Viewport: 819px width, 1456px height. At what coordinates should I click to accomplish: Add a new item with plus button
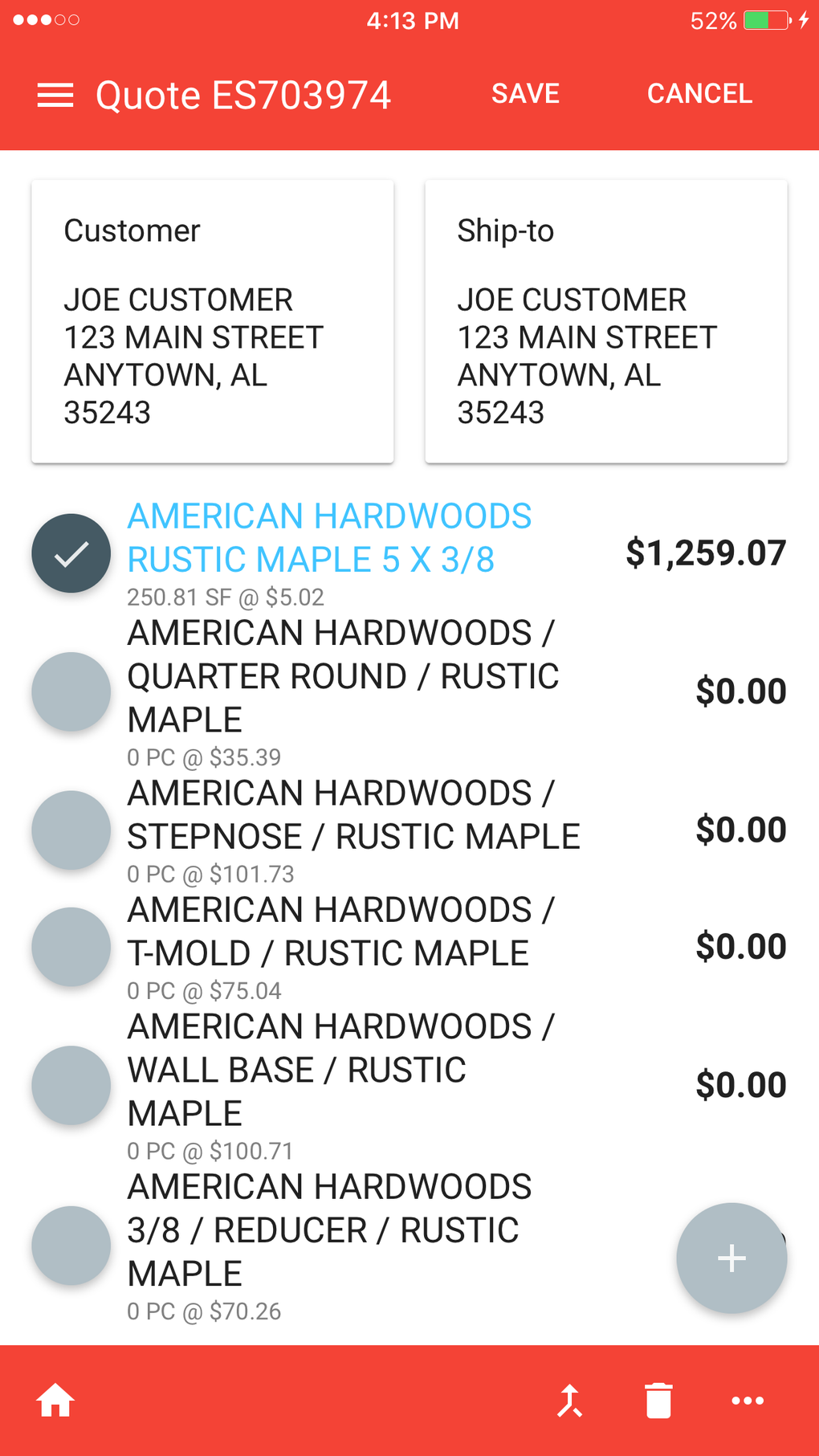731,1258
